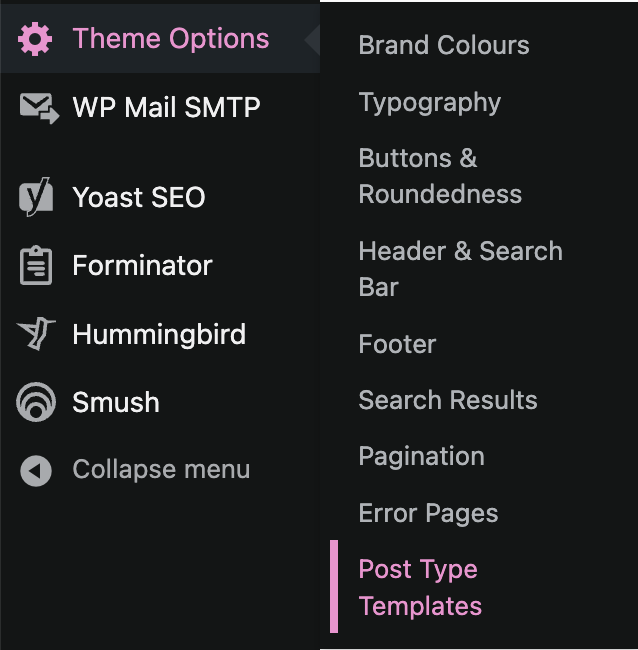
Task: Open Typography options
Action: pyautogui.click(x=429, y=102)
